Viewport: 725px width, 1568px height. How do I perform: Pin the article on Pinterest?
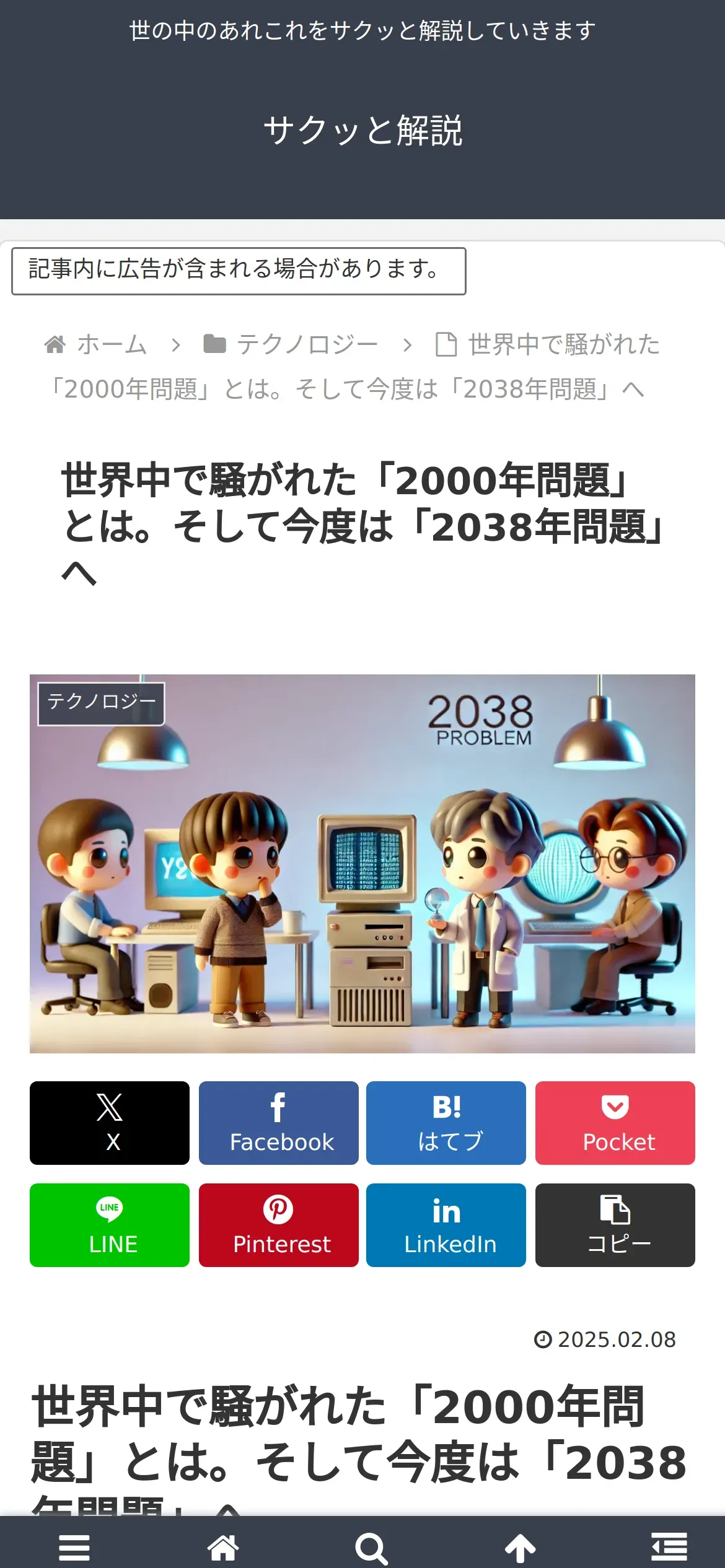tap(279, 1225)
